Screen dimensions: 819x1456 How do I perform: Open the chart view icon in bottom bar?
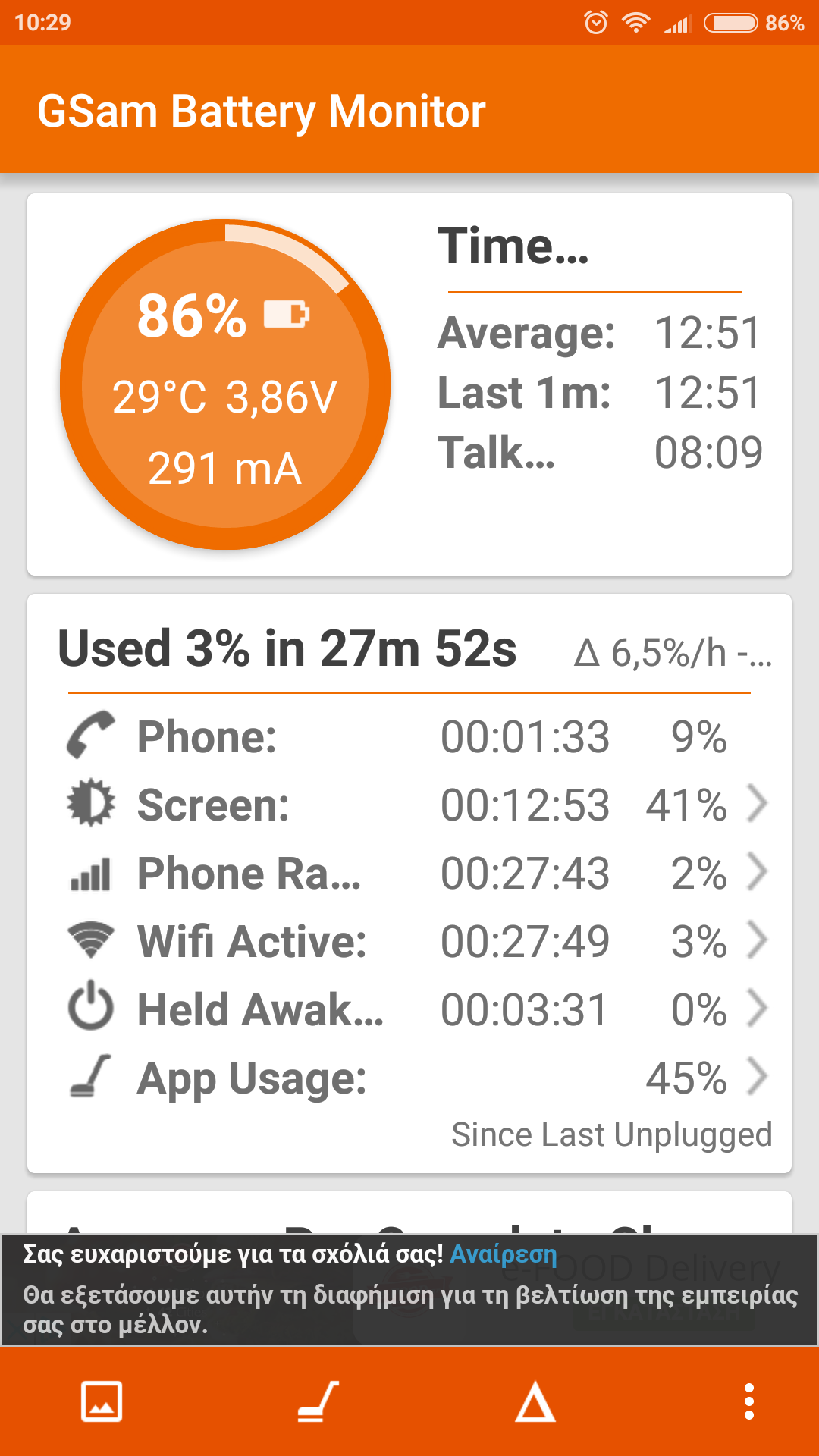102,1401
